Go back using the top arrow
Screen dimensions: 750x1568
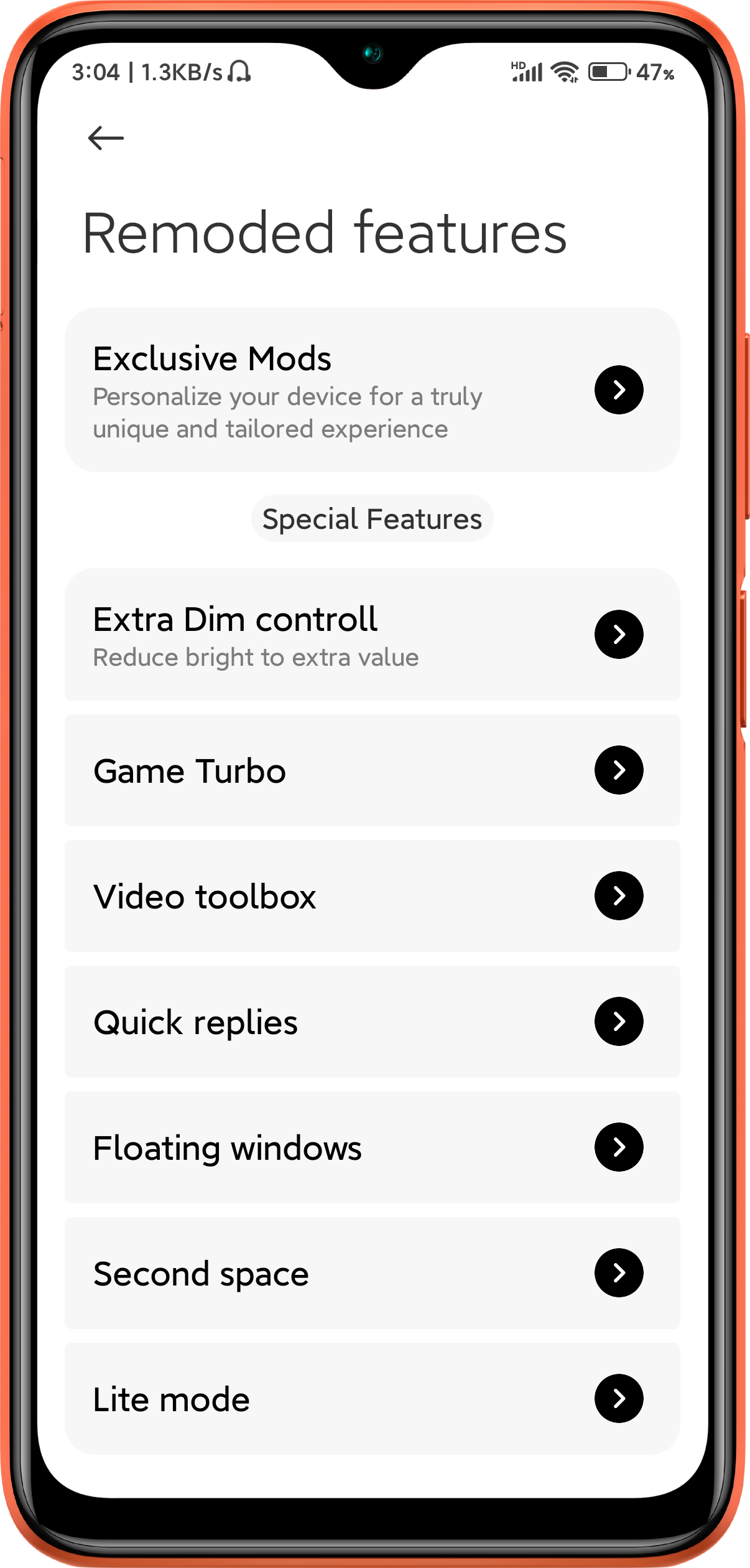coord(106,138)
